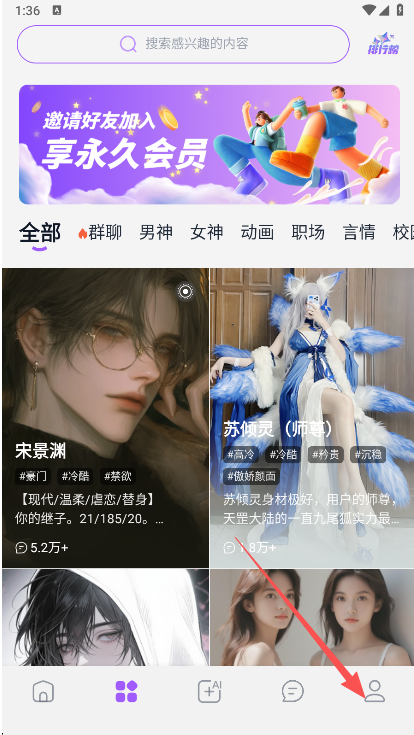Open the 苏倾灵（师尊）character card
The height and width of the screenshot is (735, 414).
pyautogui.click(x=312, y=418)
